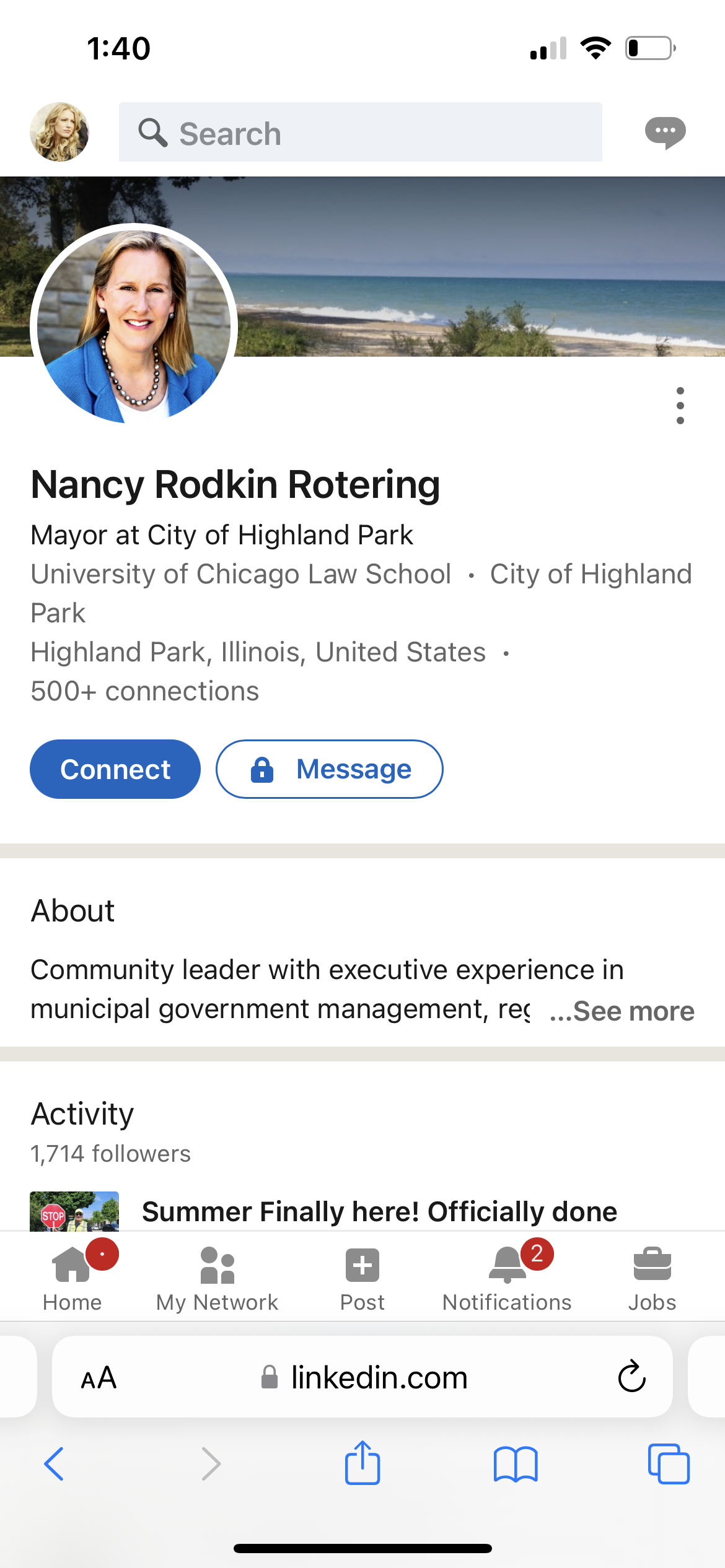Show all open Safari tabs
725x1568 pixels.
click(x=669, y=1464)
